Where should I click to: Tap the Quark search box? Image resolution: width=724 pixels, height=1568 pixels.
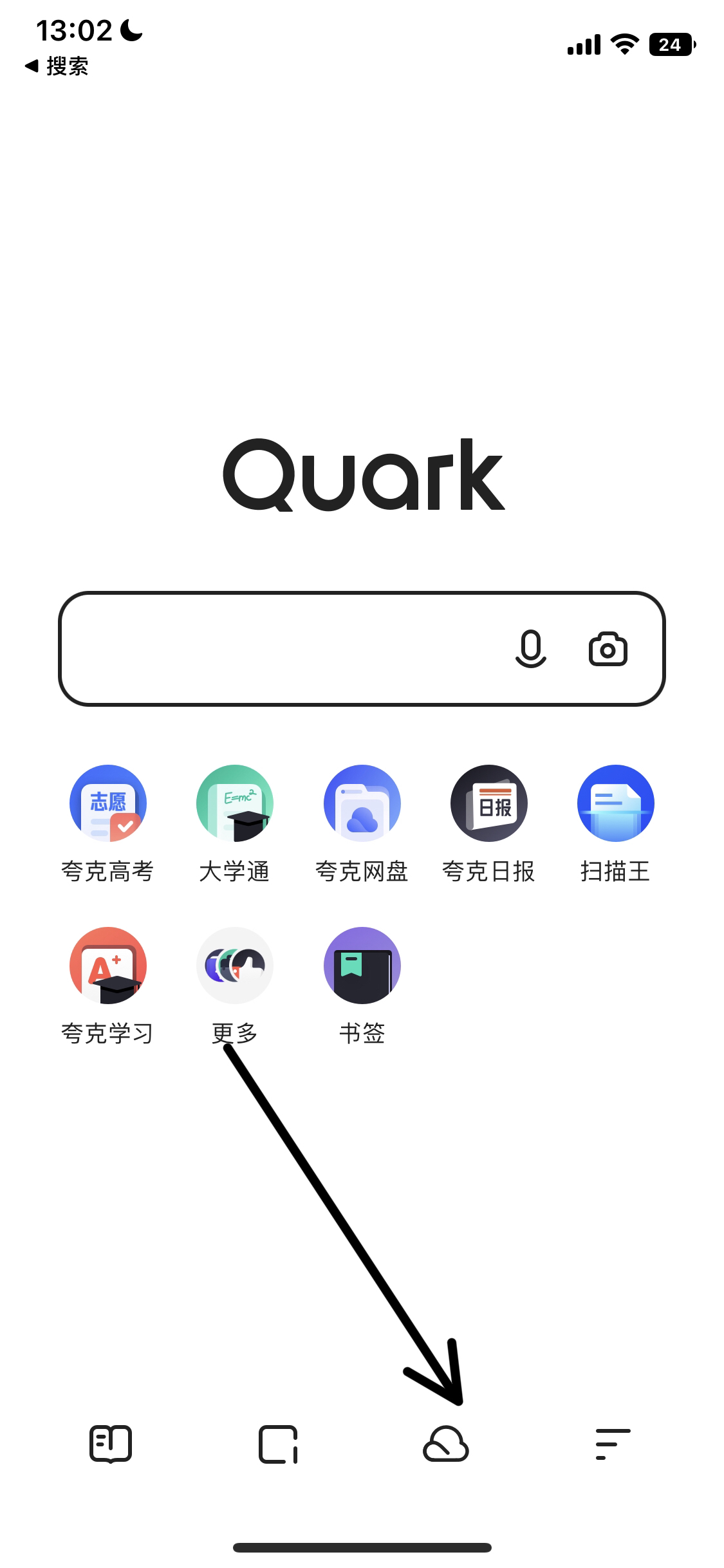283,648
